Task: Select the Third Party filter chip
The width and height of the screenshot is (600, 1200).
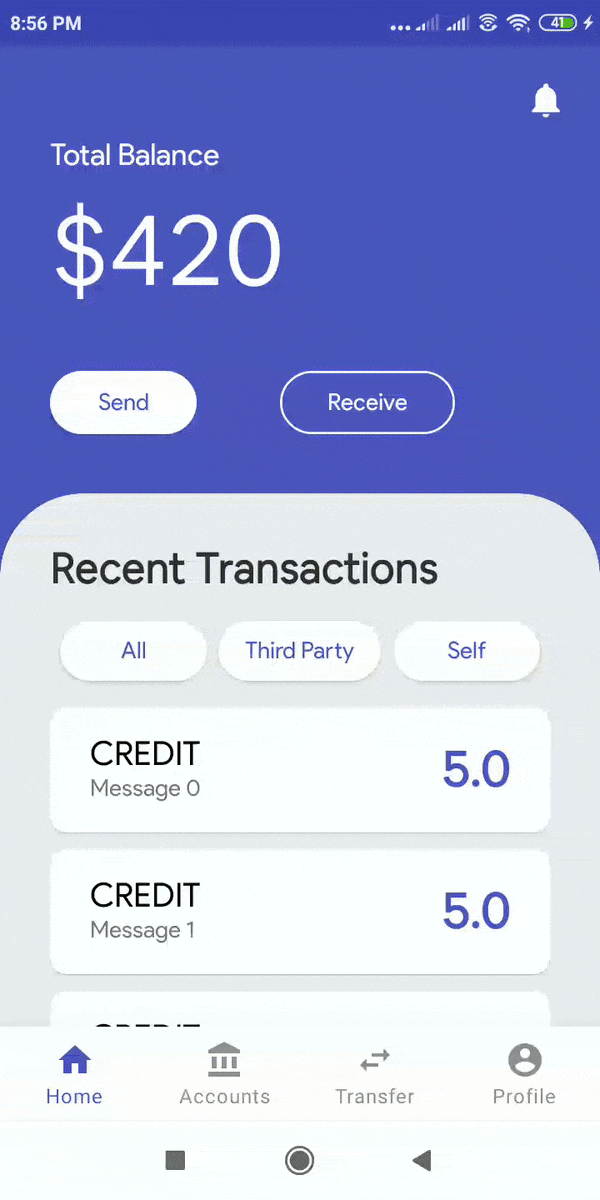Action: pos(300,651)
